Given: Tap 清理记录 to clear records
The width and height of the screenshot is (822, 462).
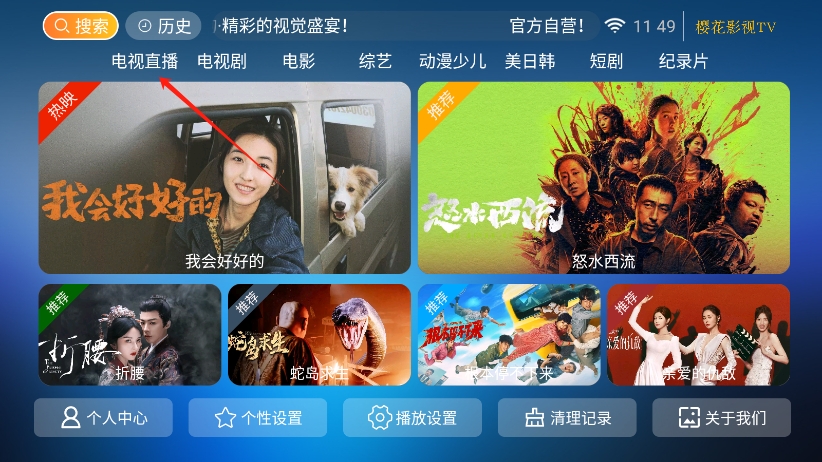Looking at the screenshot, I should [567, 418].
